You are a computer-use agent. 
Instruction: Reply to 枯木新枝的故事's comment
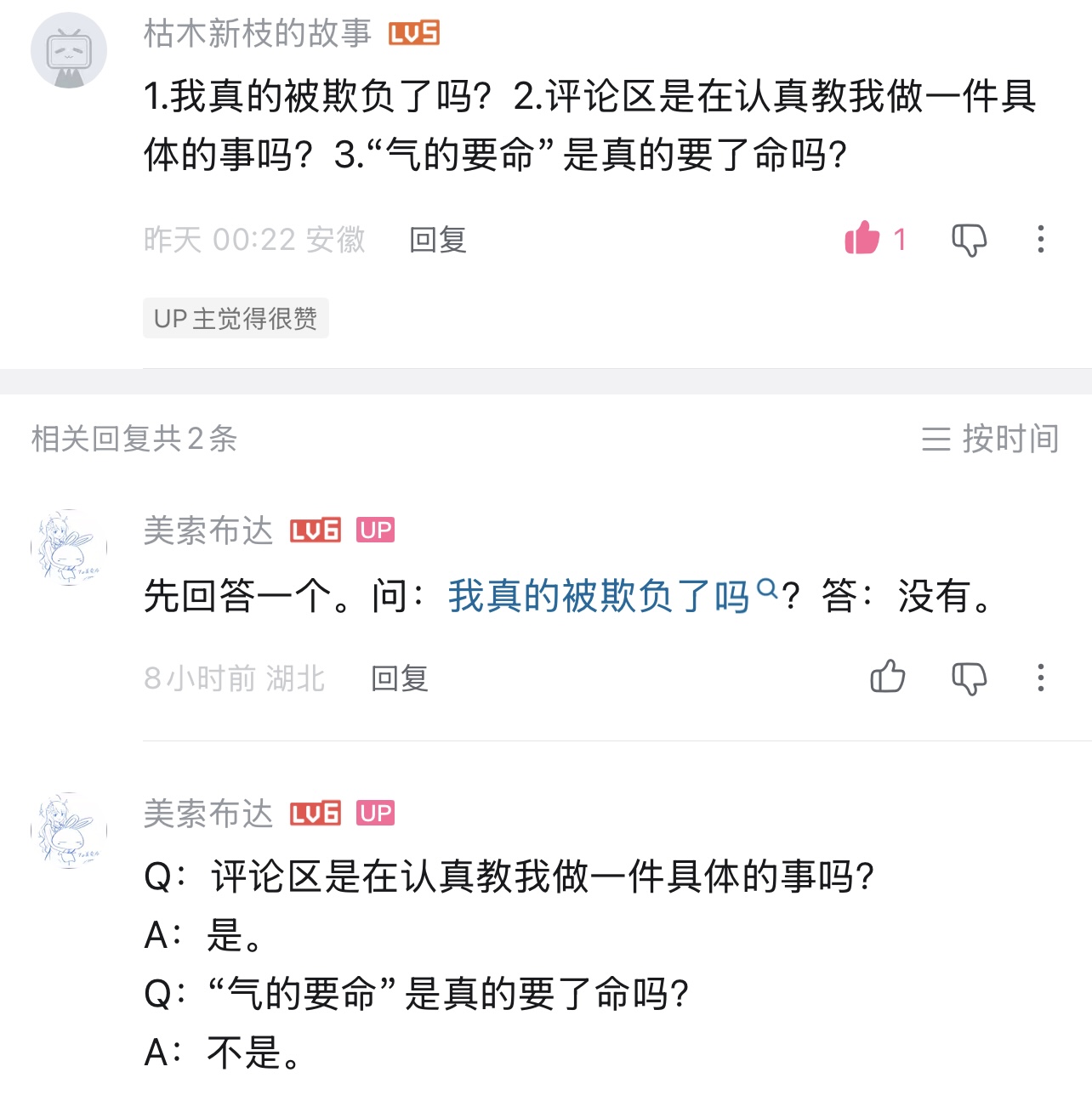[437, 240]
